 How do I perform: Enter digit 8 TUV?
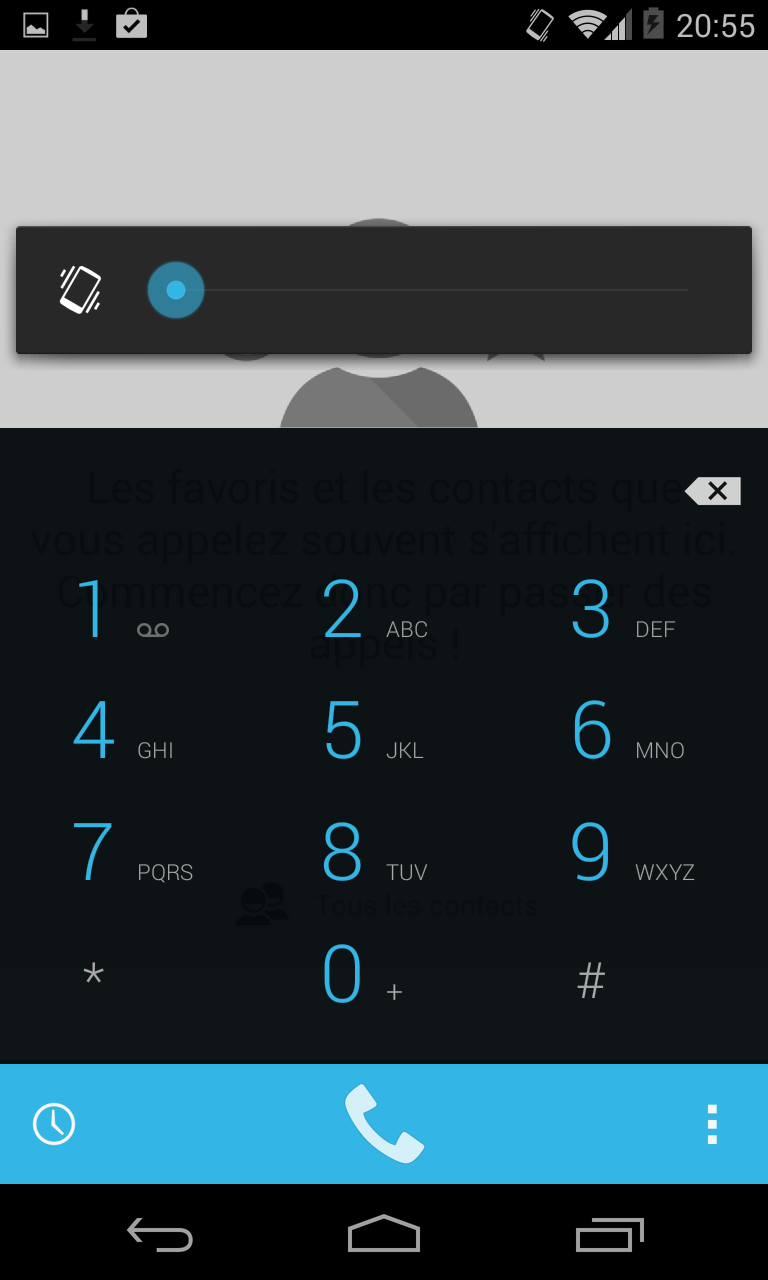click(x=372, y=853)
